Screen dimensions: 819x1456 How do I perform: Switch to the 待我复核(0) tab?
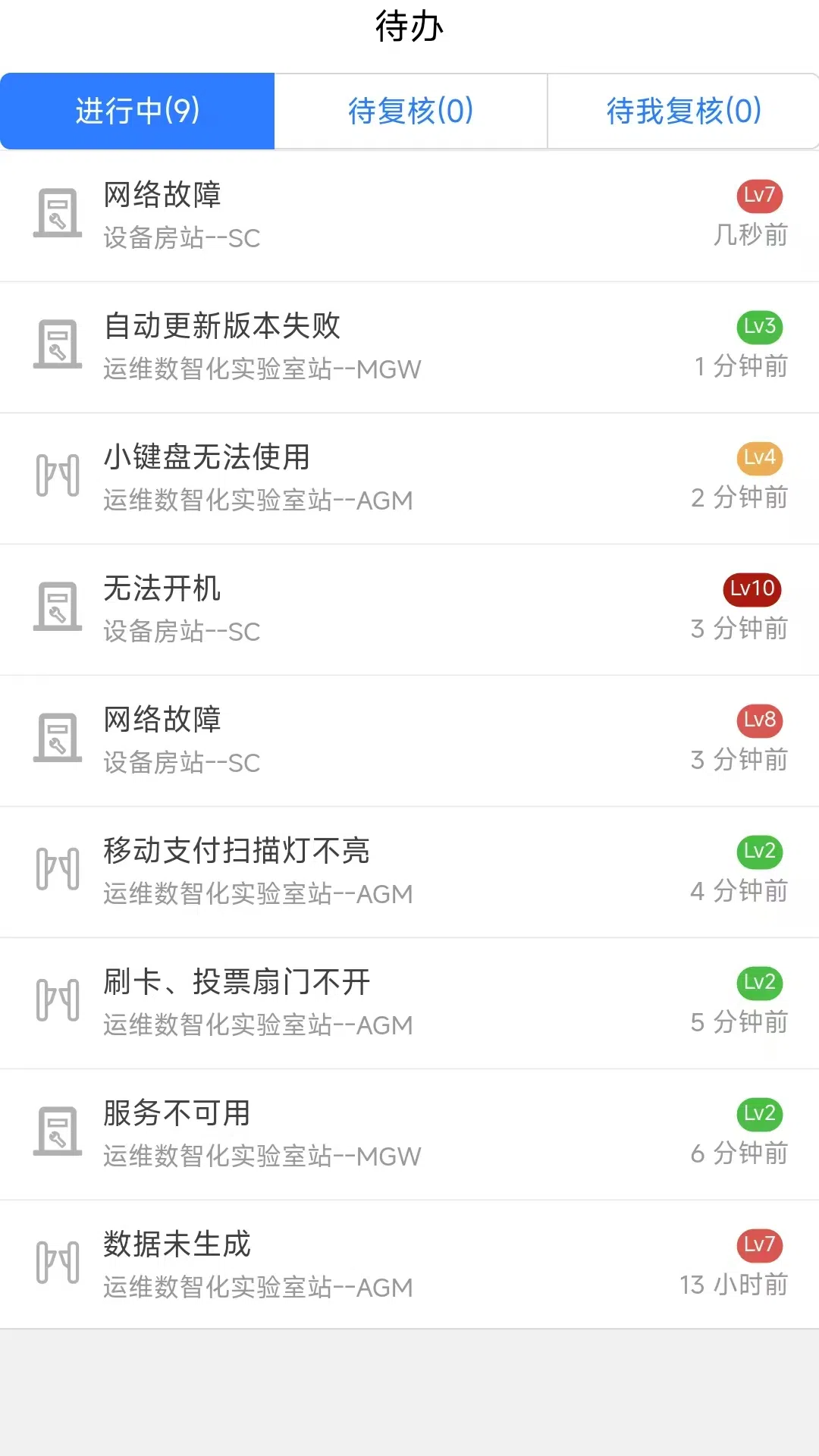pyautogui.click(x=682, y=111)
